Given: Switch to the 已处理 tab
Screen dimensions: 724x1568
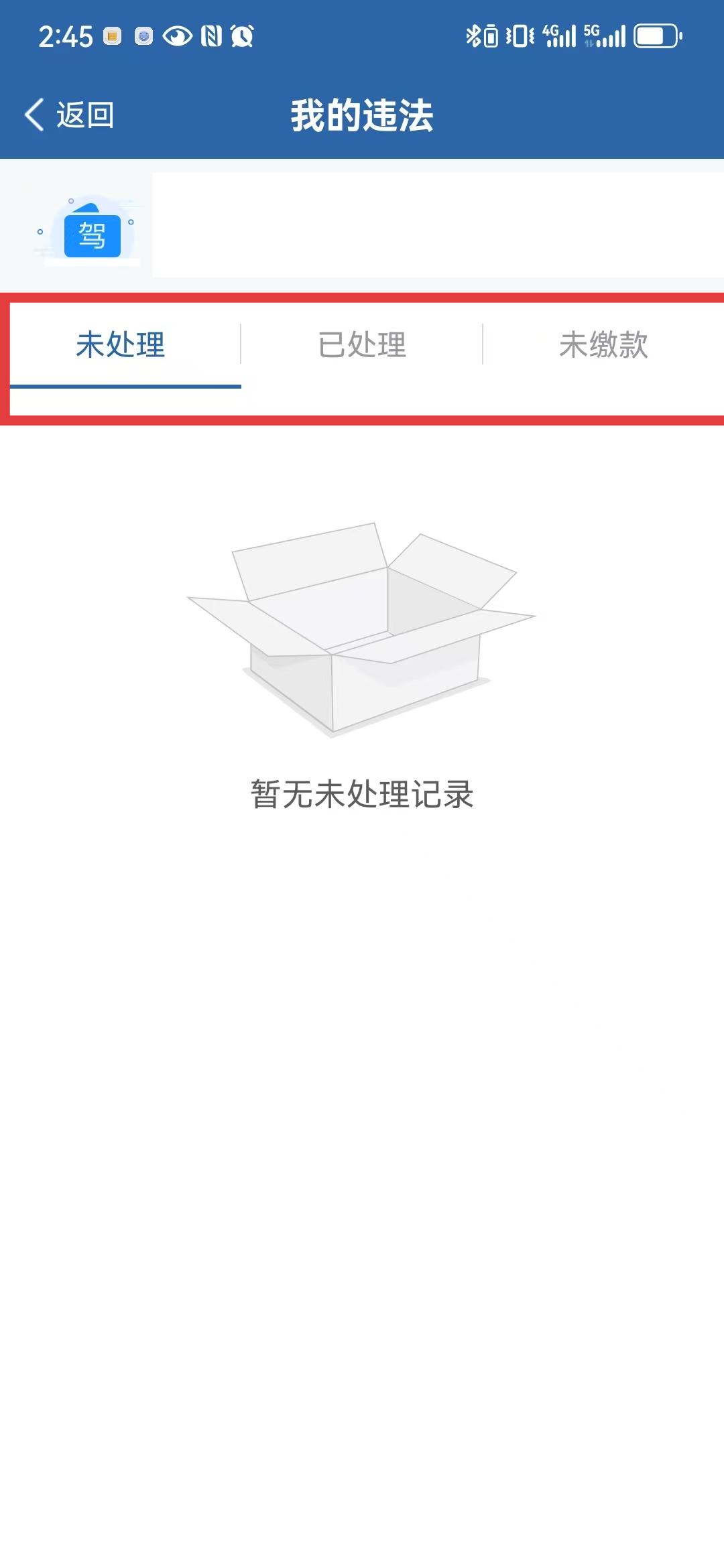Looking at the screenshot, I should tap(362, 345).
